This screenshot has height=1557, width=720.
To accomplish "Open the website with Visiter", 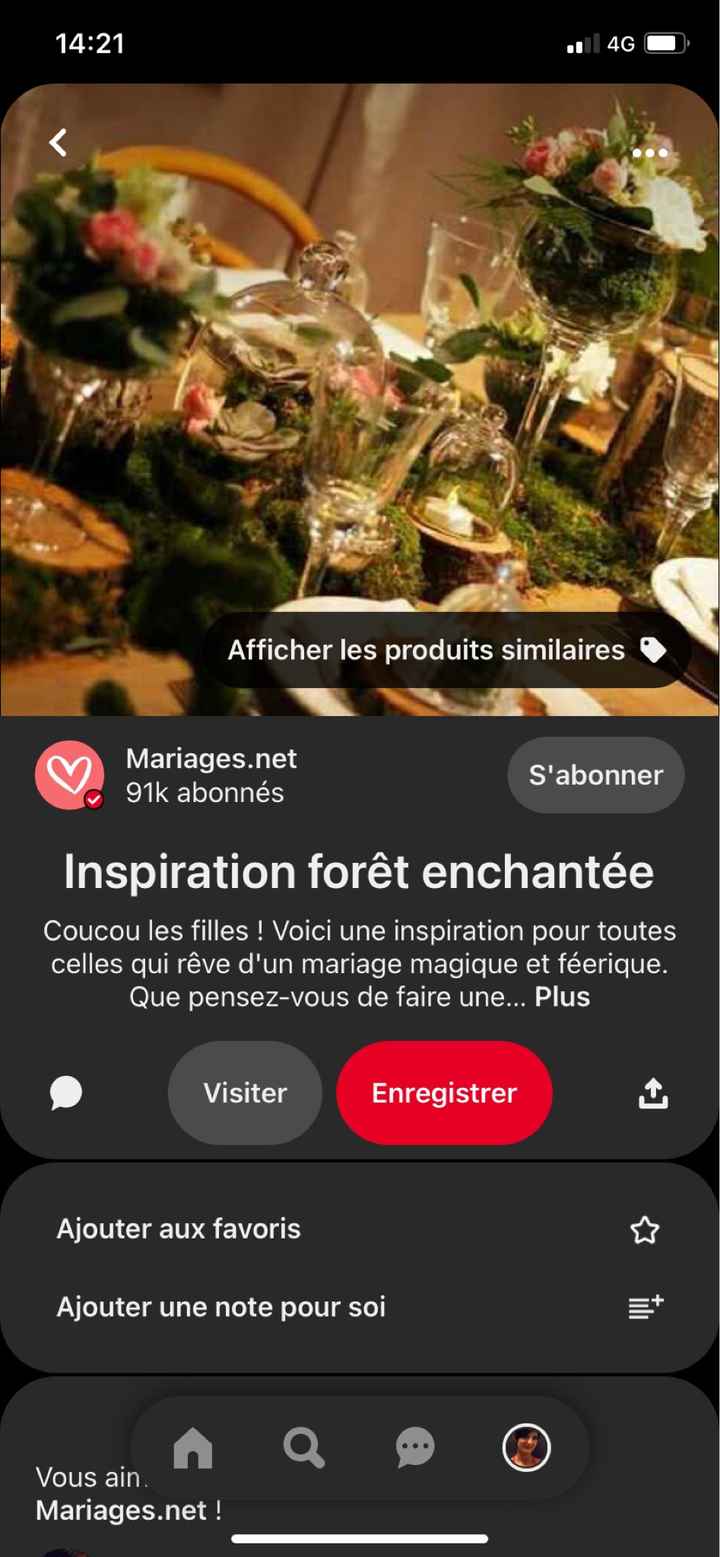I will [245, 1093].
